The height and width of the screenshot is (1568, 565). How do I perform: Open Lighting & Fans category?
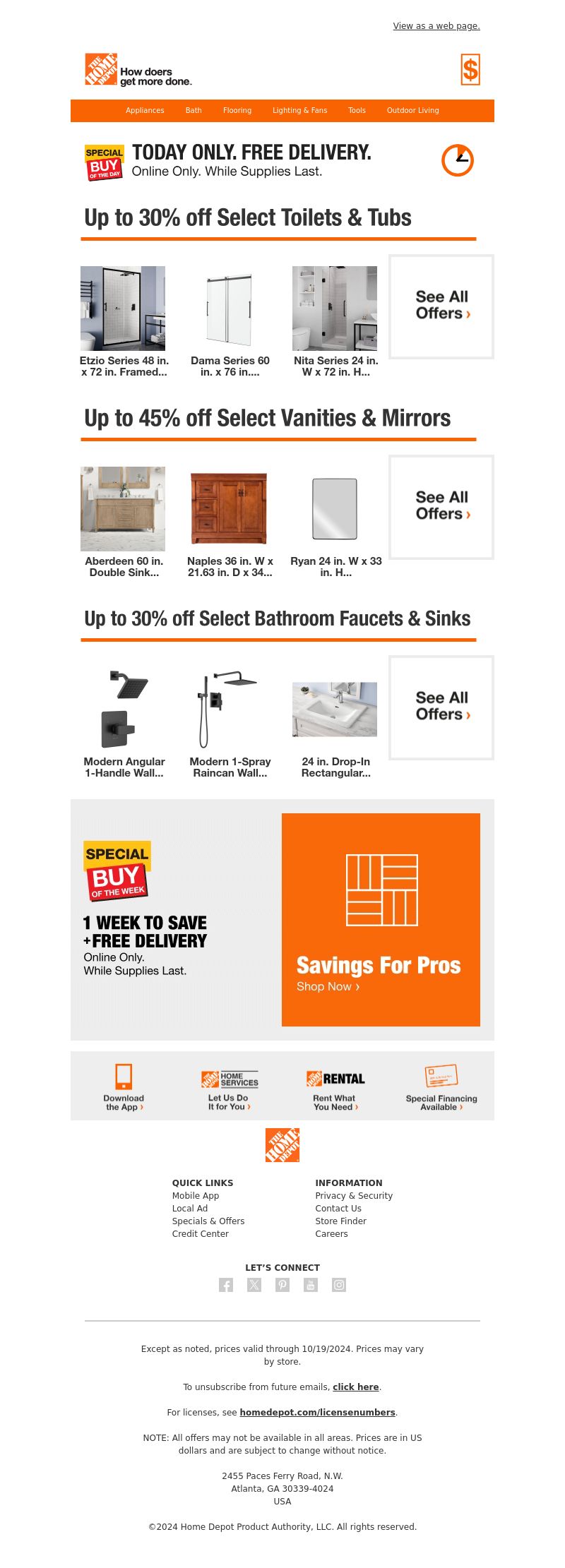click(299, 110)
